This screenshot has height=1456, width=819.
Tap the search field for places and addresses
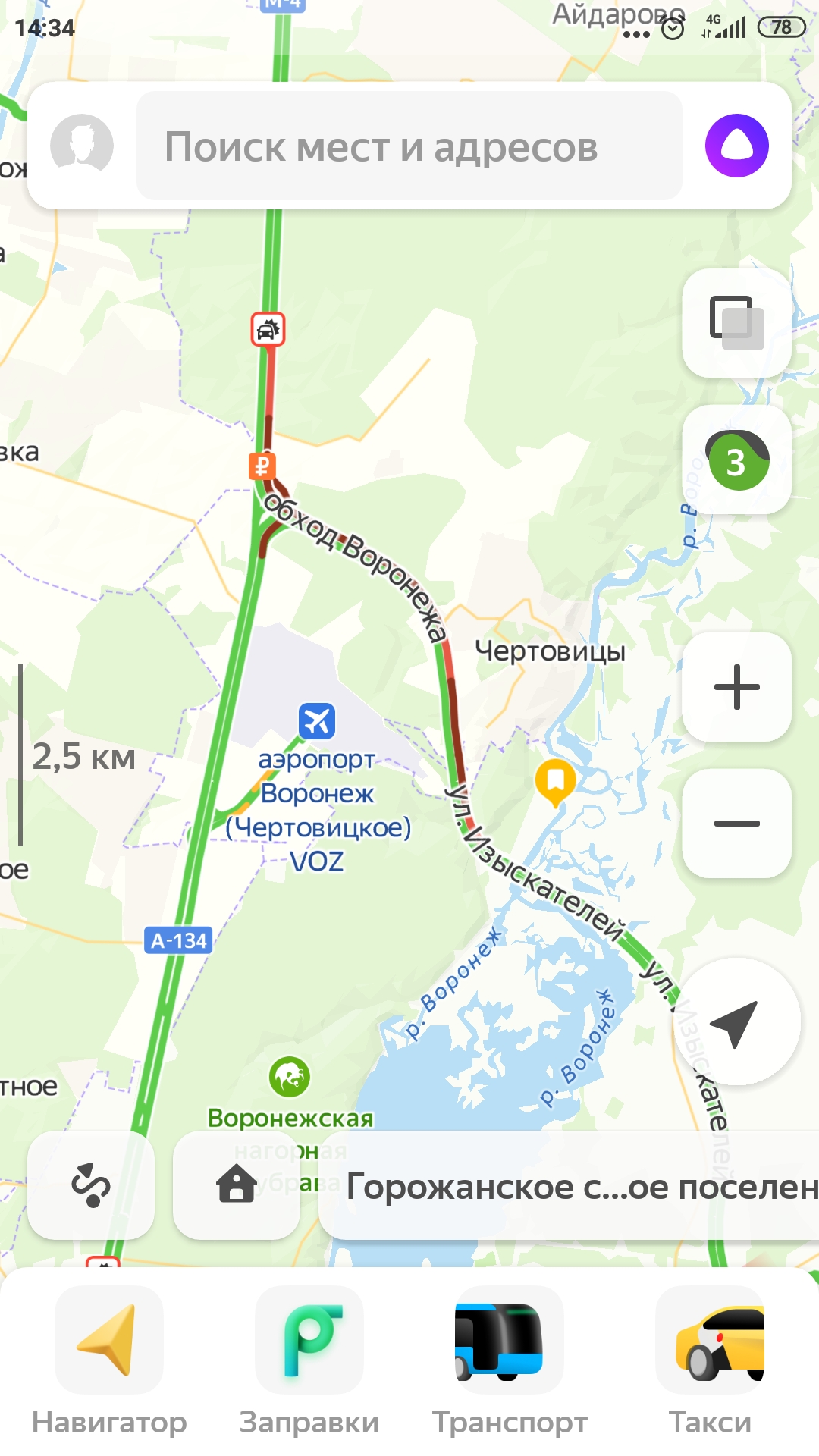(x=409, y=146)
